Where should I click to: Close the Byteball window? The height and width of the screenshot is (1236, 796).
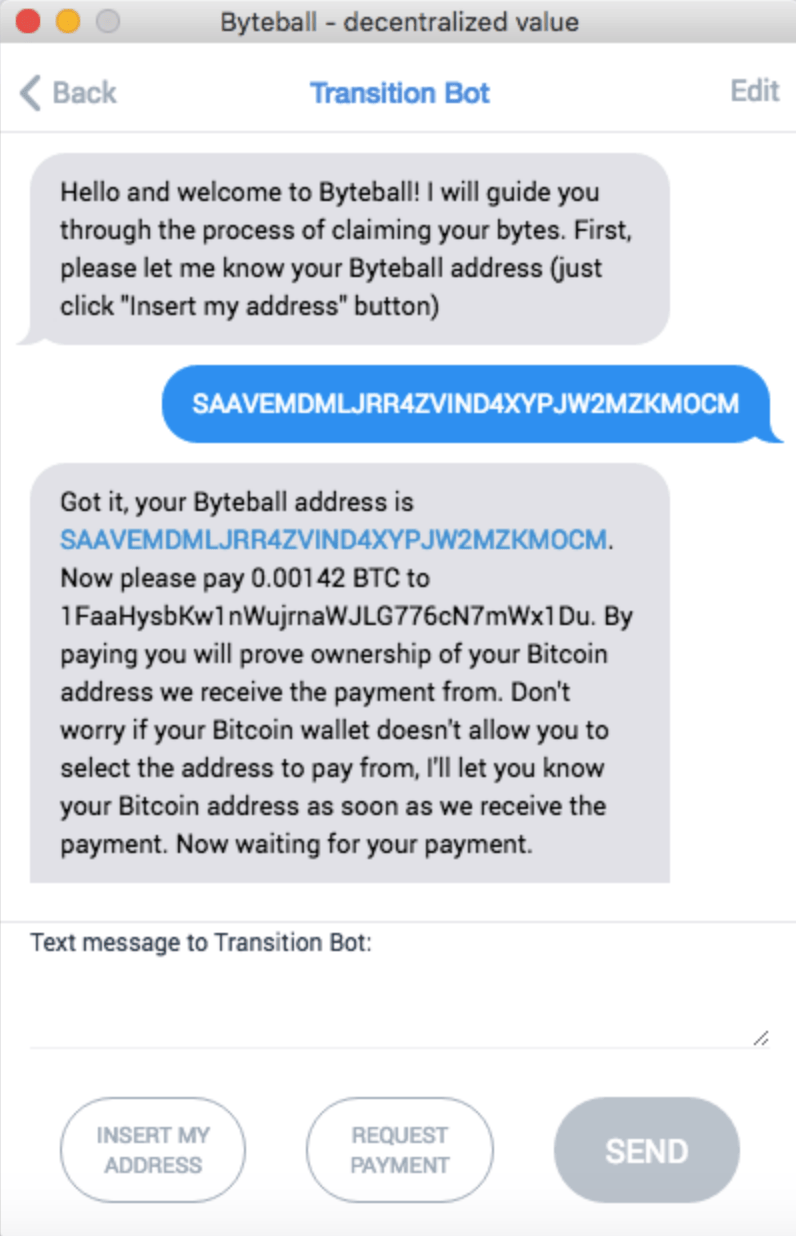pyautogui.click(x=29, y=22)
